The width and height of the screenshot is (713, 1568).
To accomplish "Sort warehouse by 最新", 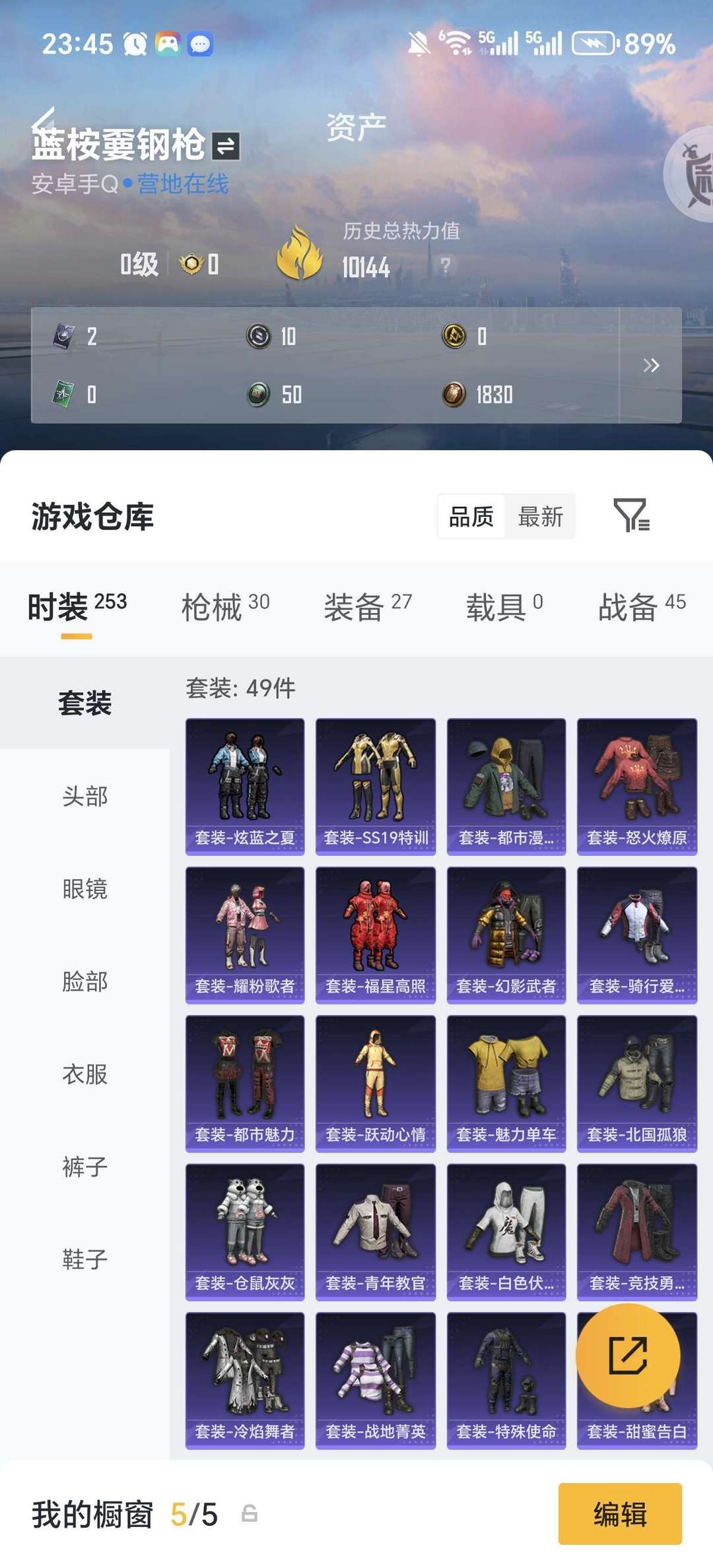I will 540,516.
